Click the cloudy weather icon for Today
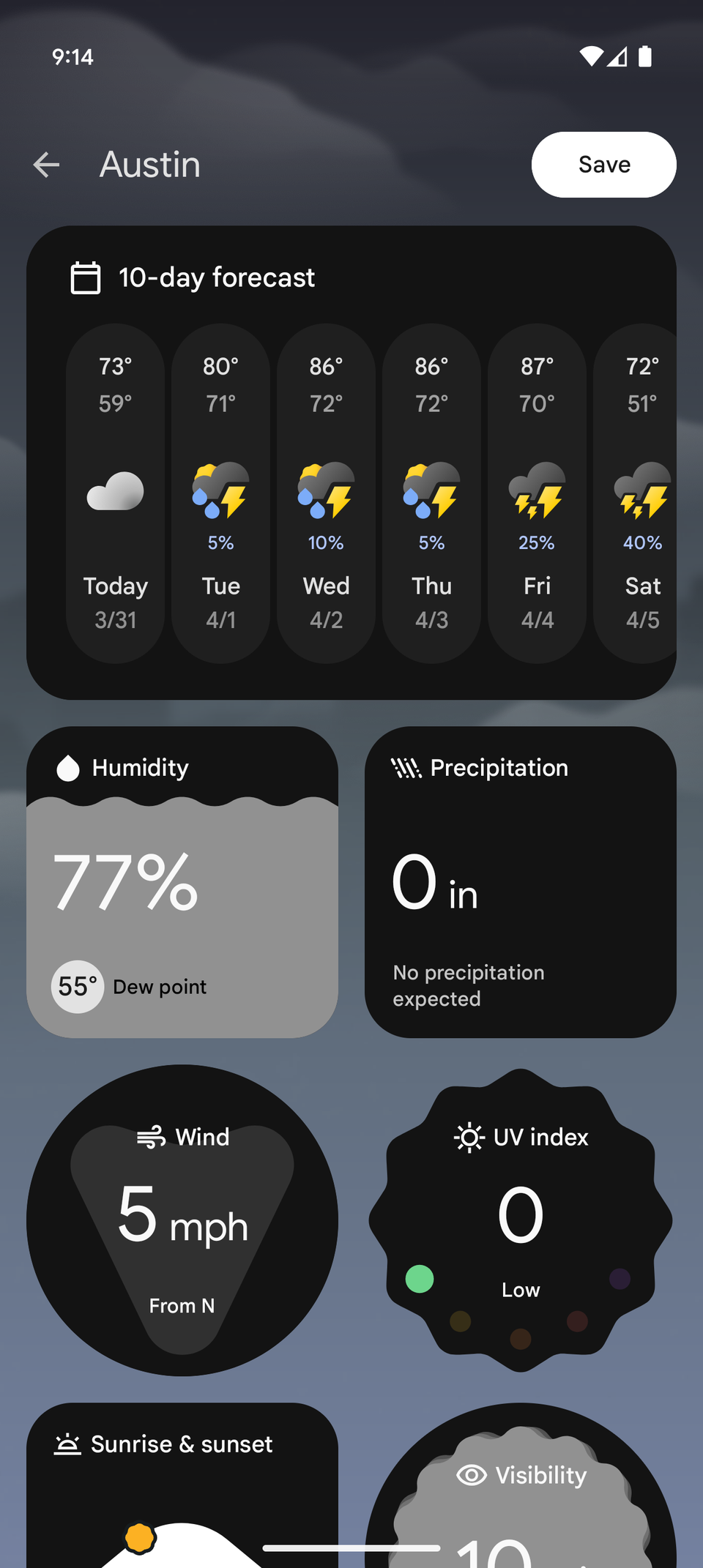Screen dimensions: 703x1568 (x=114, y=490)
